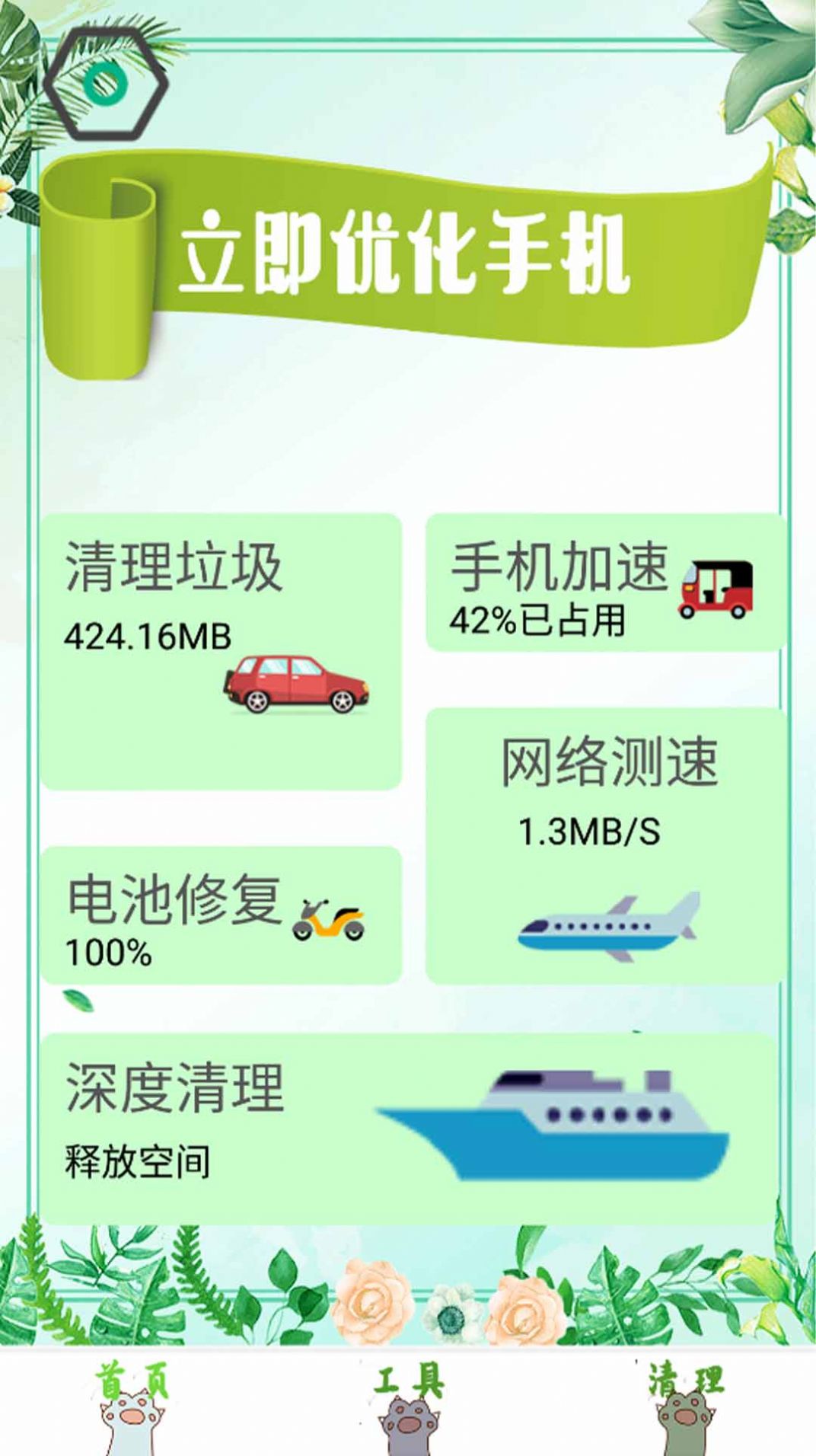Image resolution: width=816 pixels, height=1456 pixels.
Task: Open the 清理垃圾 card
Action: click(221, 651)
